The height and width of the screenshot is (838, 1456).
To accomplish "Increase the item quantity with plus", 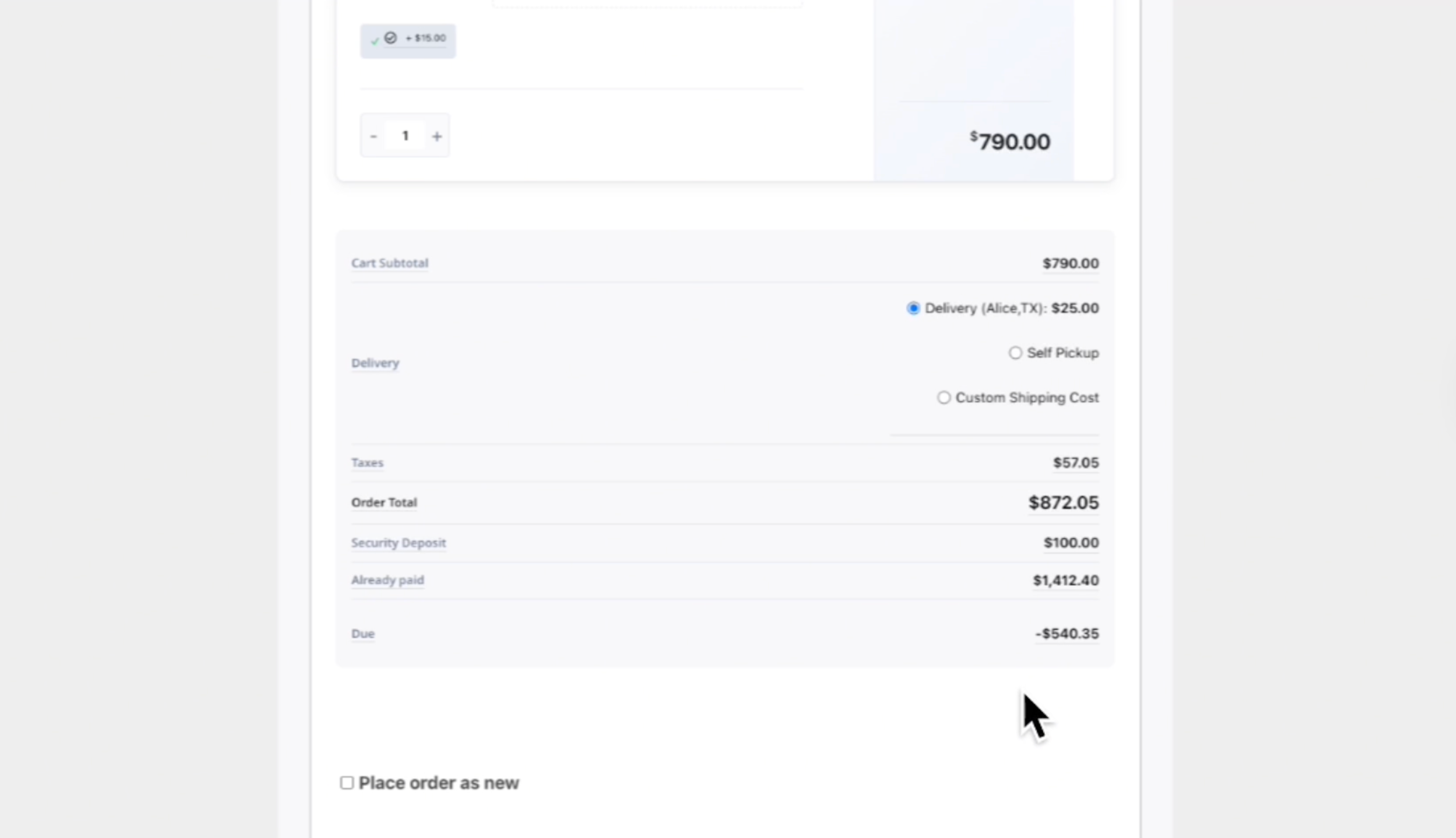I will click(x=437, y=136).
